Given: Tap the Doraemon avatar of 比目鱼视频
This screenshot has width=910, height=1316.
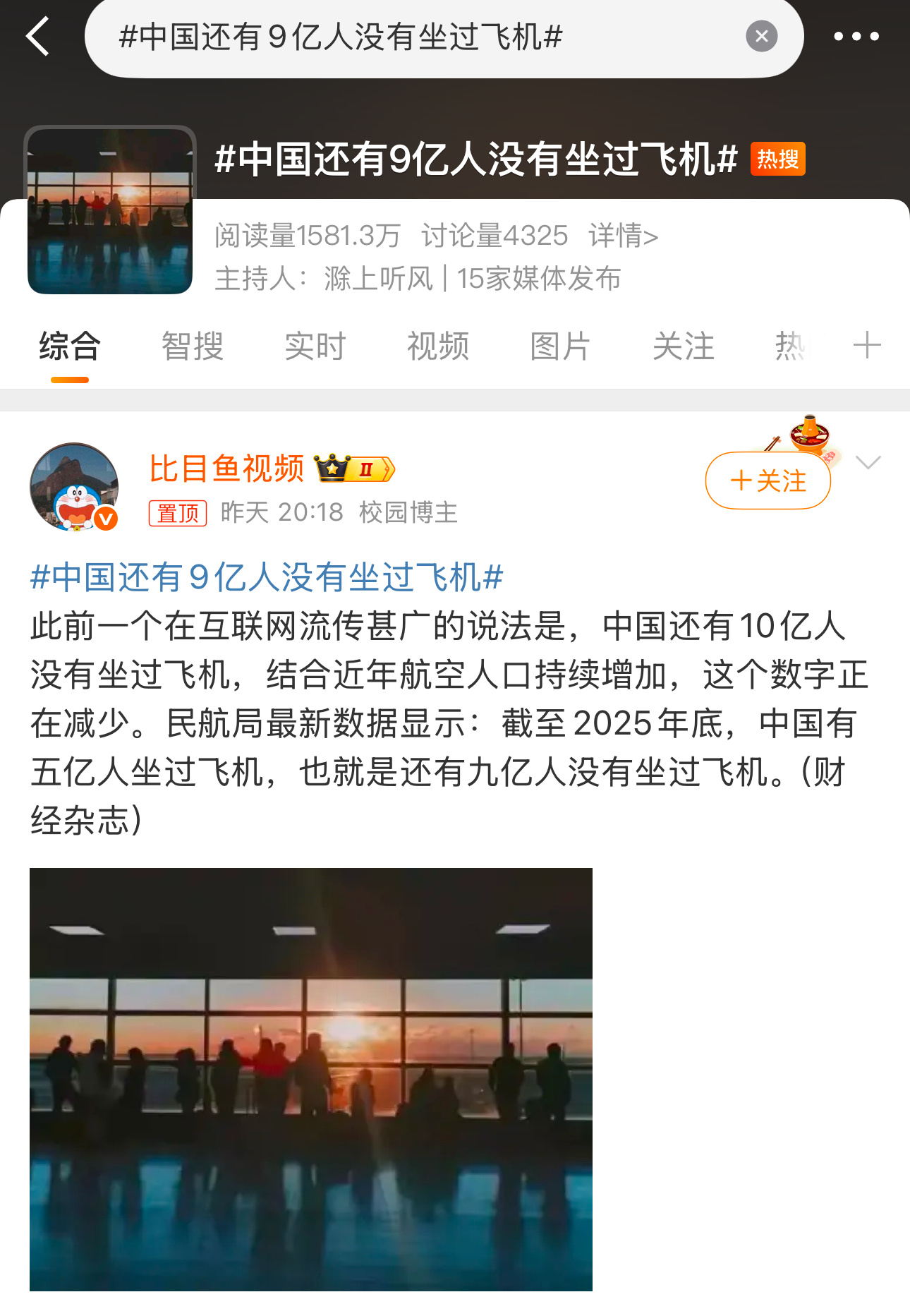Looking at the screenshot, I should click(75, 485).
